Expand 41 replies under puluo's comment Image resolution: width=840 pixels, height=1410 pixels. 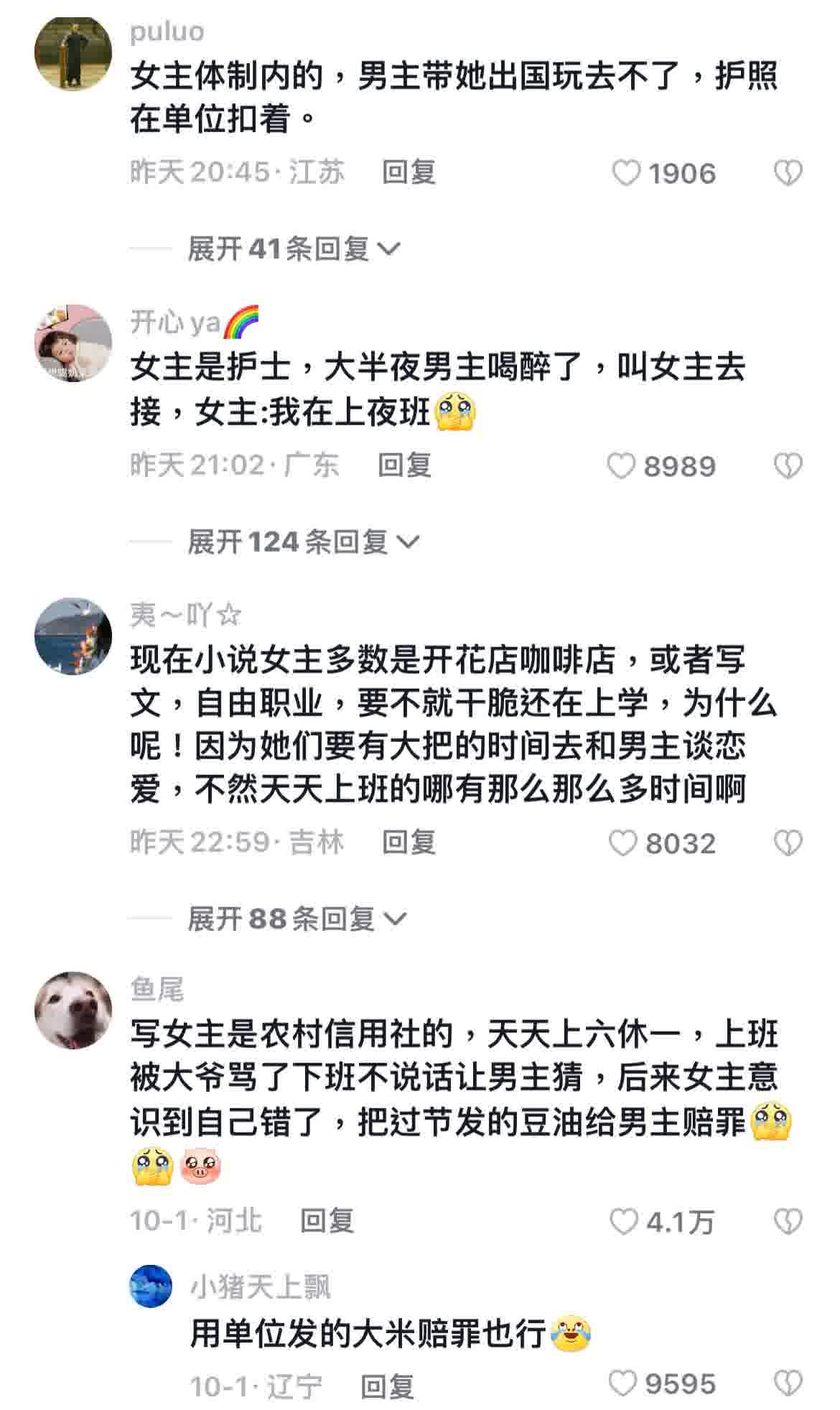coord(293,249)
